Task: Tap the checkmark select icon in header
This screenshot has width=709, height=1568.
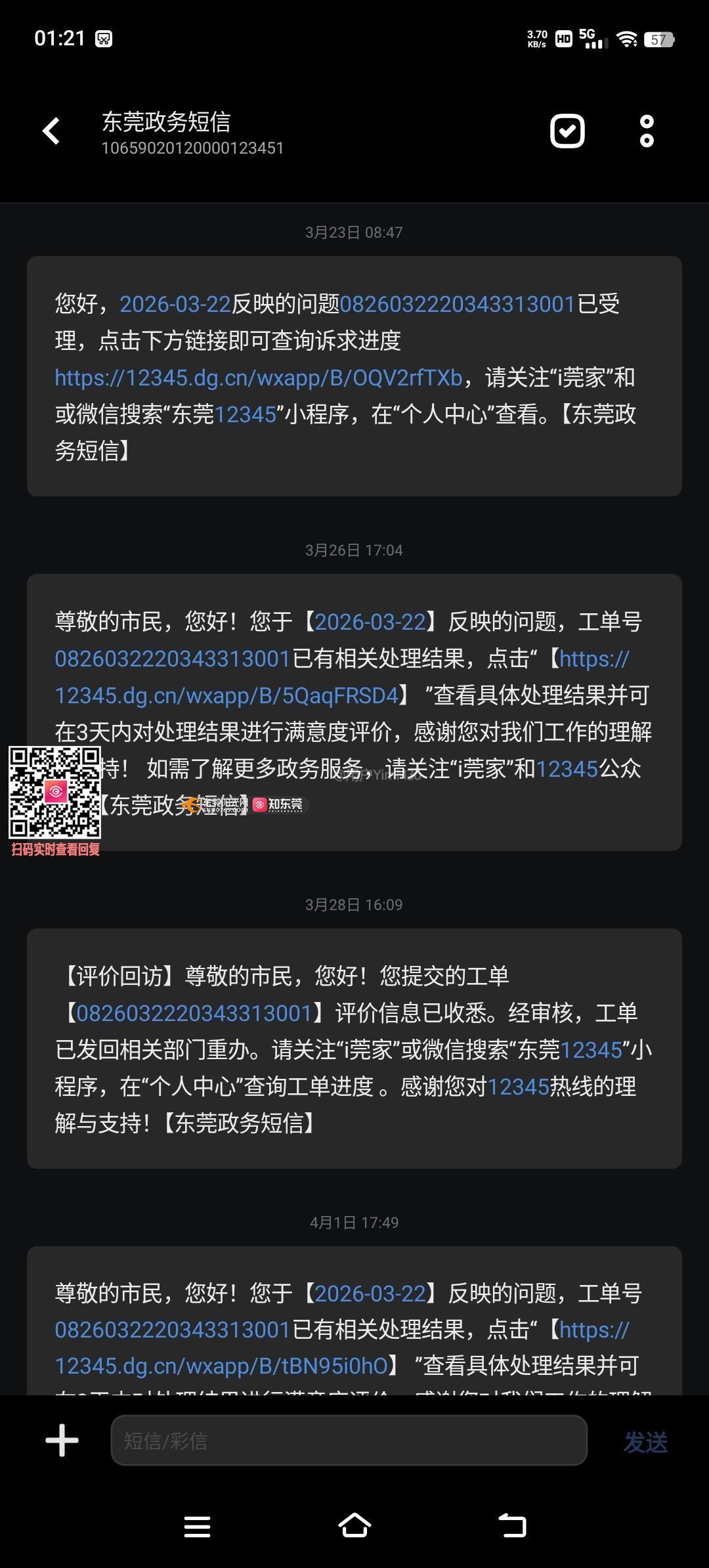Action: pos(567,131)
